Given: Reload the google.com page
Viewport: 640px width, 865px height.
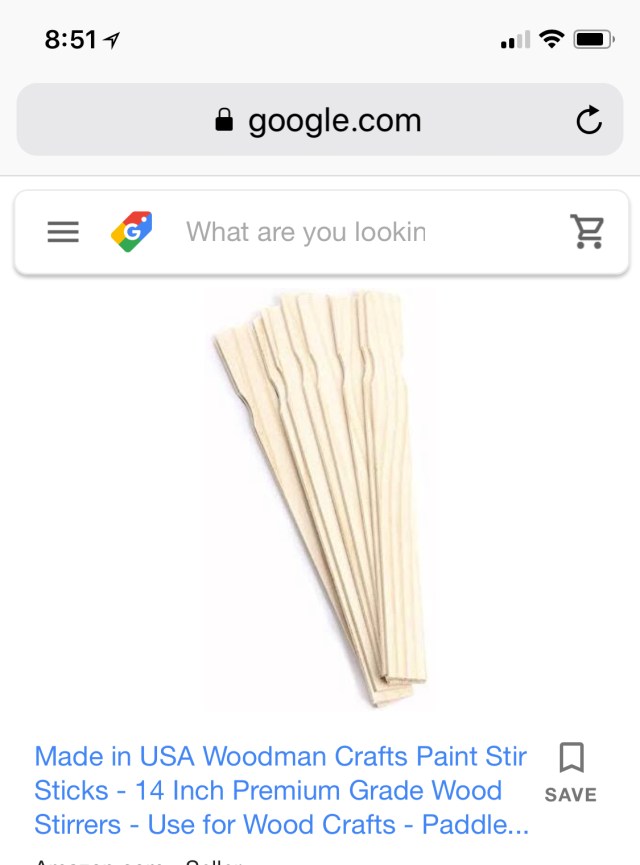Looking at the screenshot, I should pos(589,121).
